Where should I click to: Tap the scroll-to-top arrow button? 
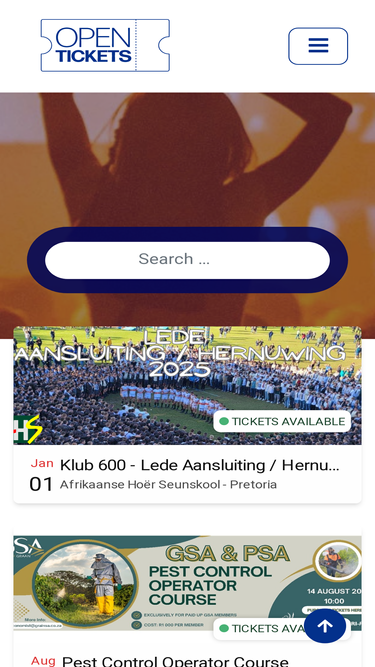(325, 626)
